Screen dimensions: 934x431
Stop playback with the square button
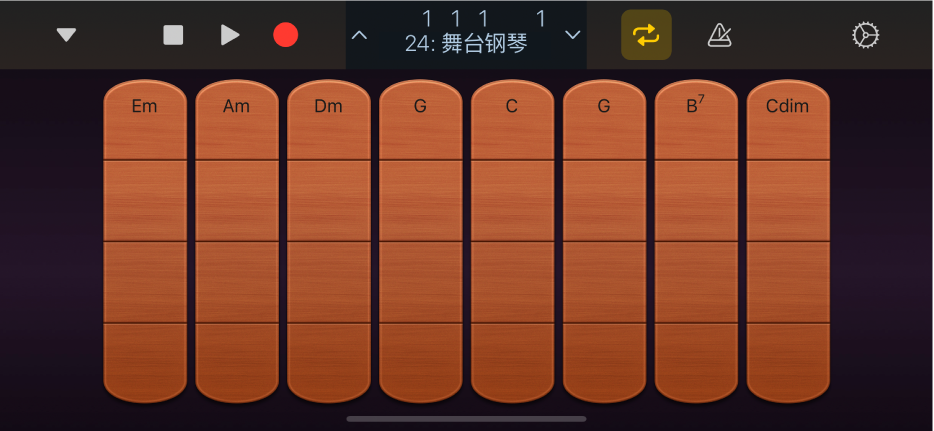pos(173,35)
